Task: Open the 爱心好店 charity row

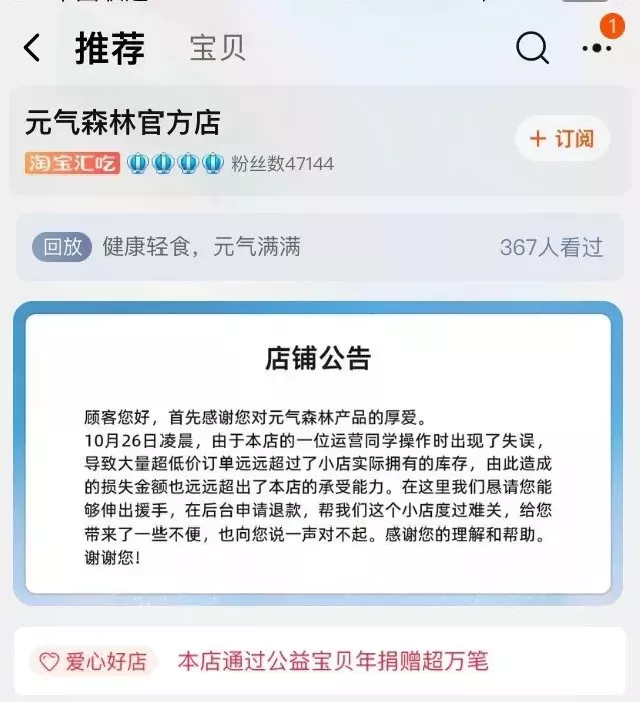Action: pyautogui.click(x=318, y=661)
